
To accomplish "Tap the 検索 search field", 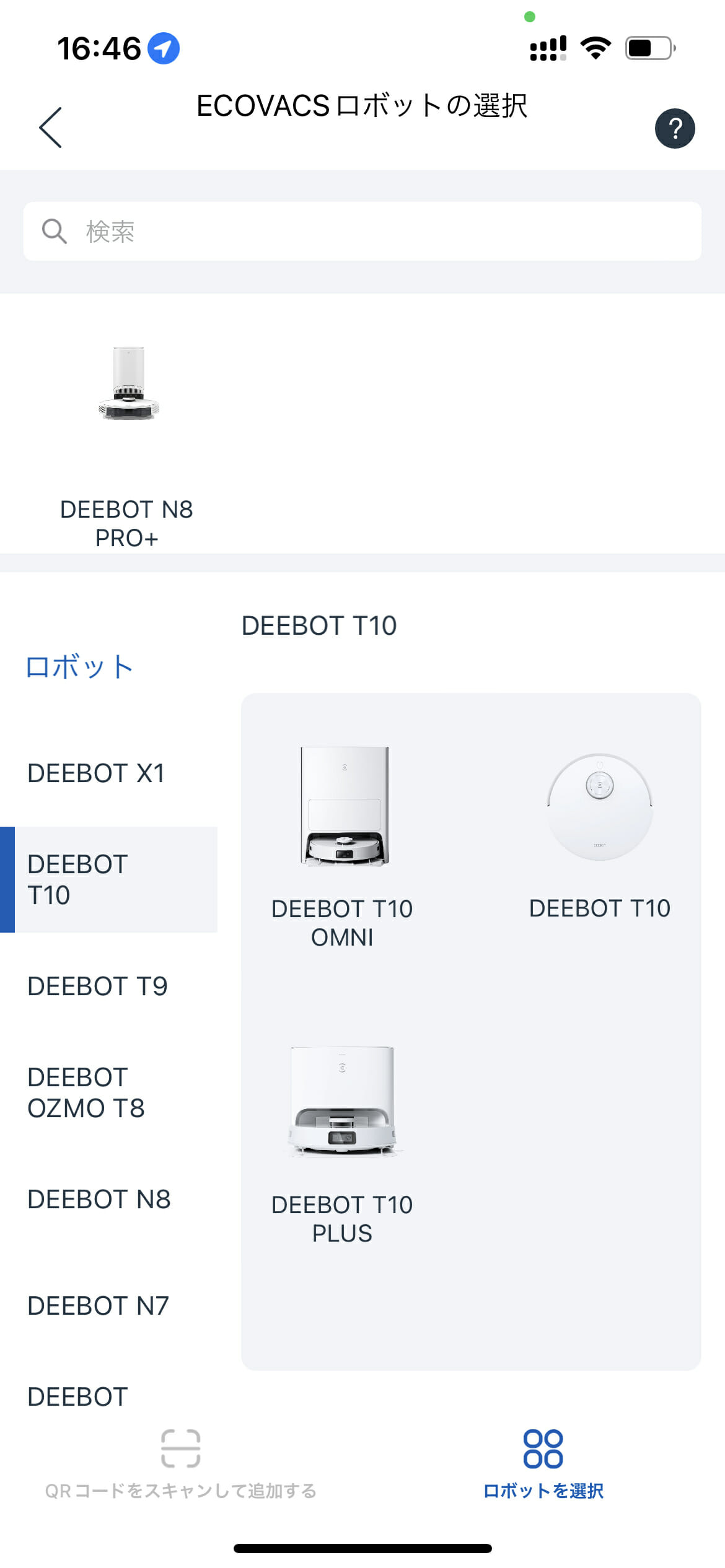I will click(x=362, y=231).
